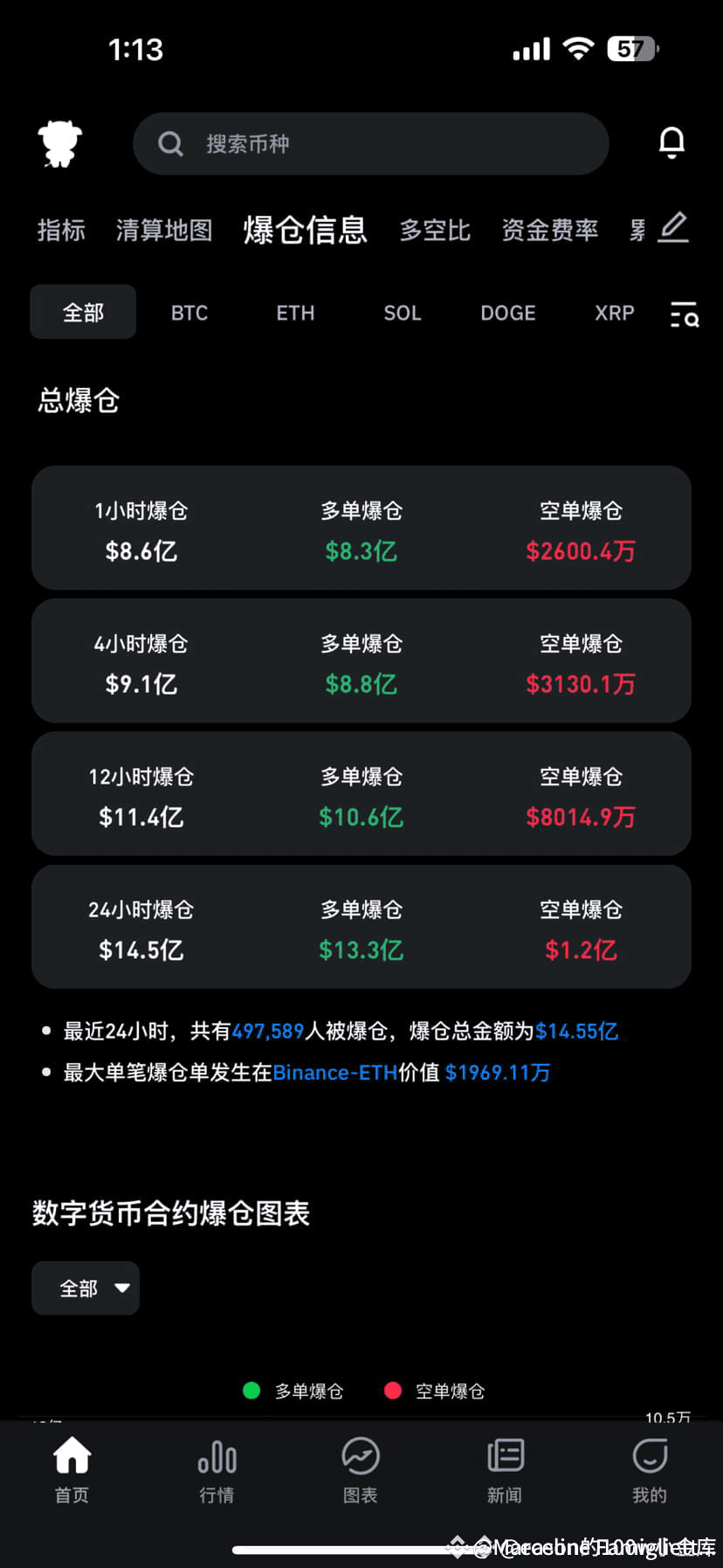Open the coin list search icon
Screen dimensions: 723x1568
click(685, 314)
